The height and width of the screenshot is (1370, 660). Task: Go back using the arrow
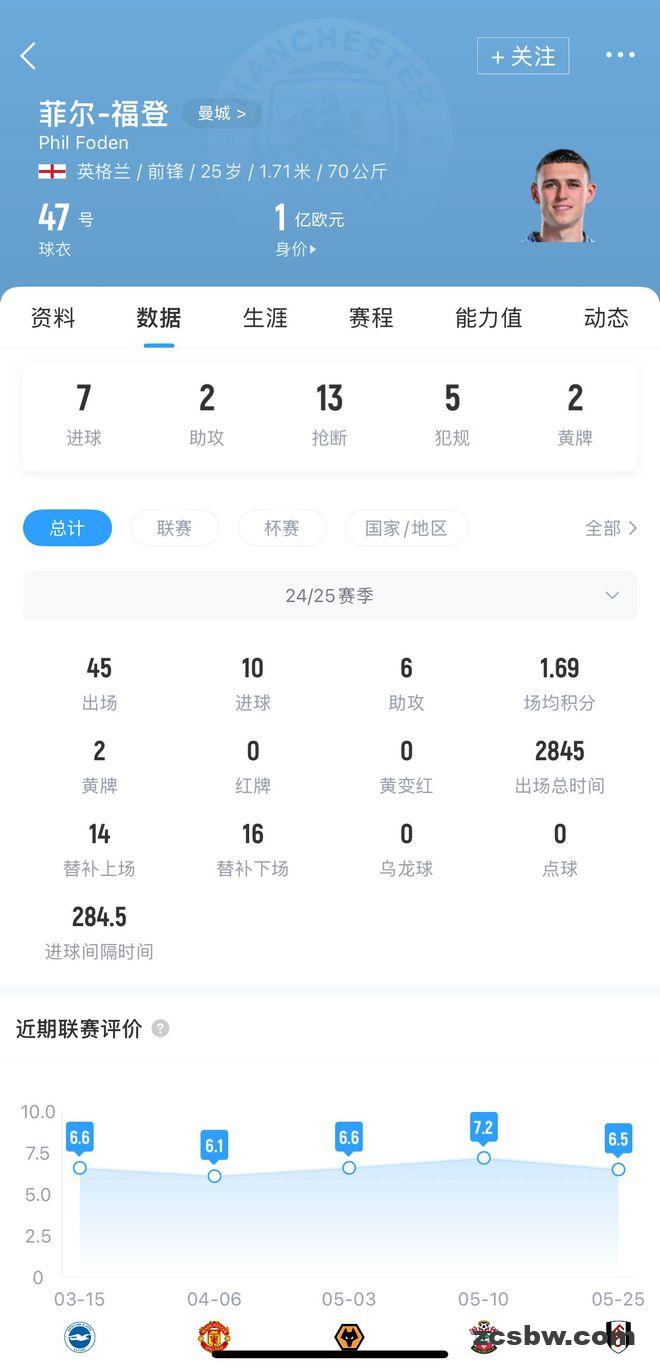coord(28,56)
